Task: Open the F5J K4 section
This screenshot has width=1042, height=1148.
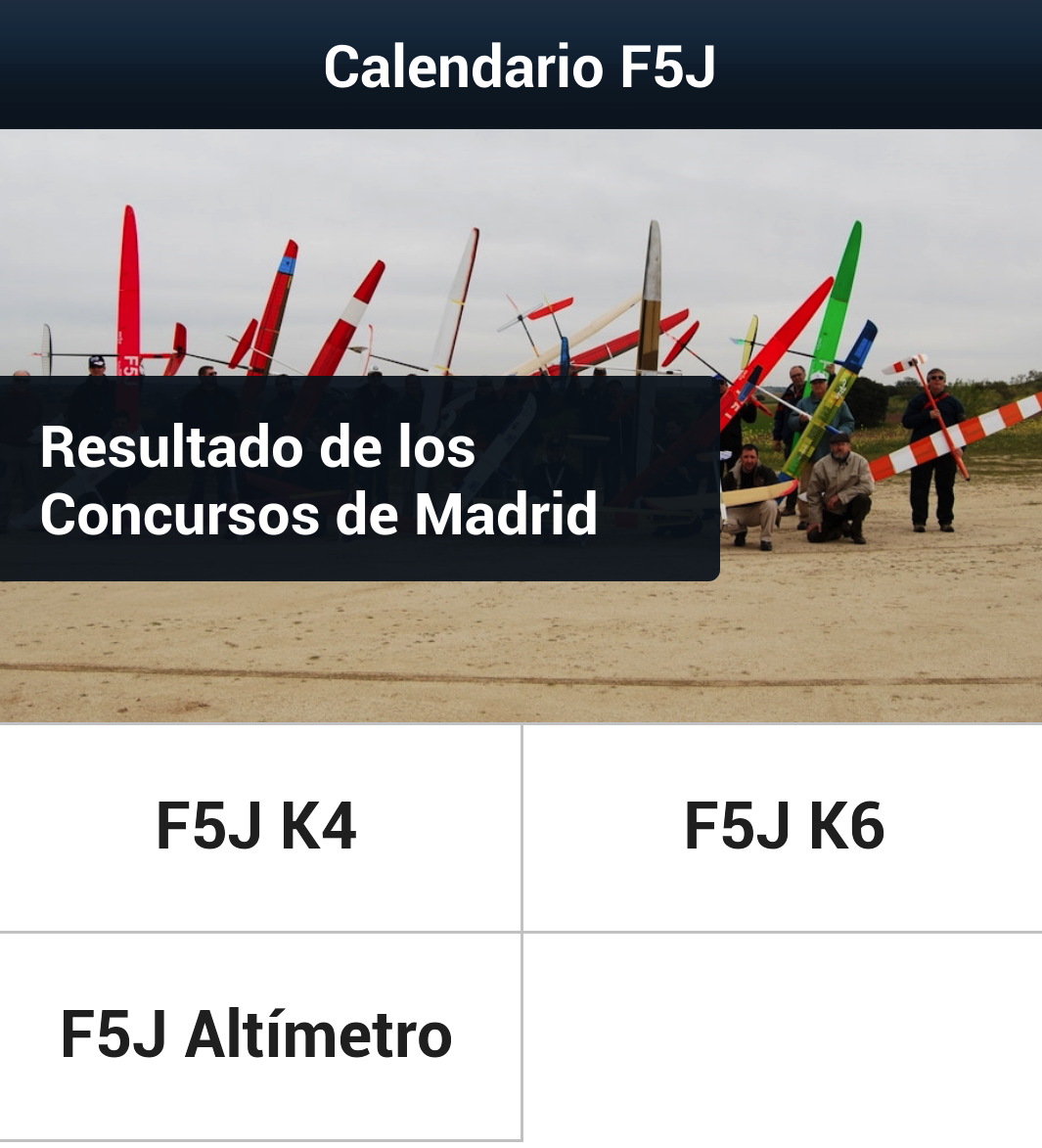Action: [x=259, y=828]
